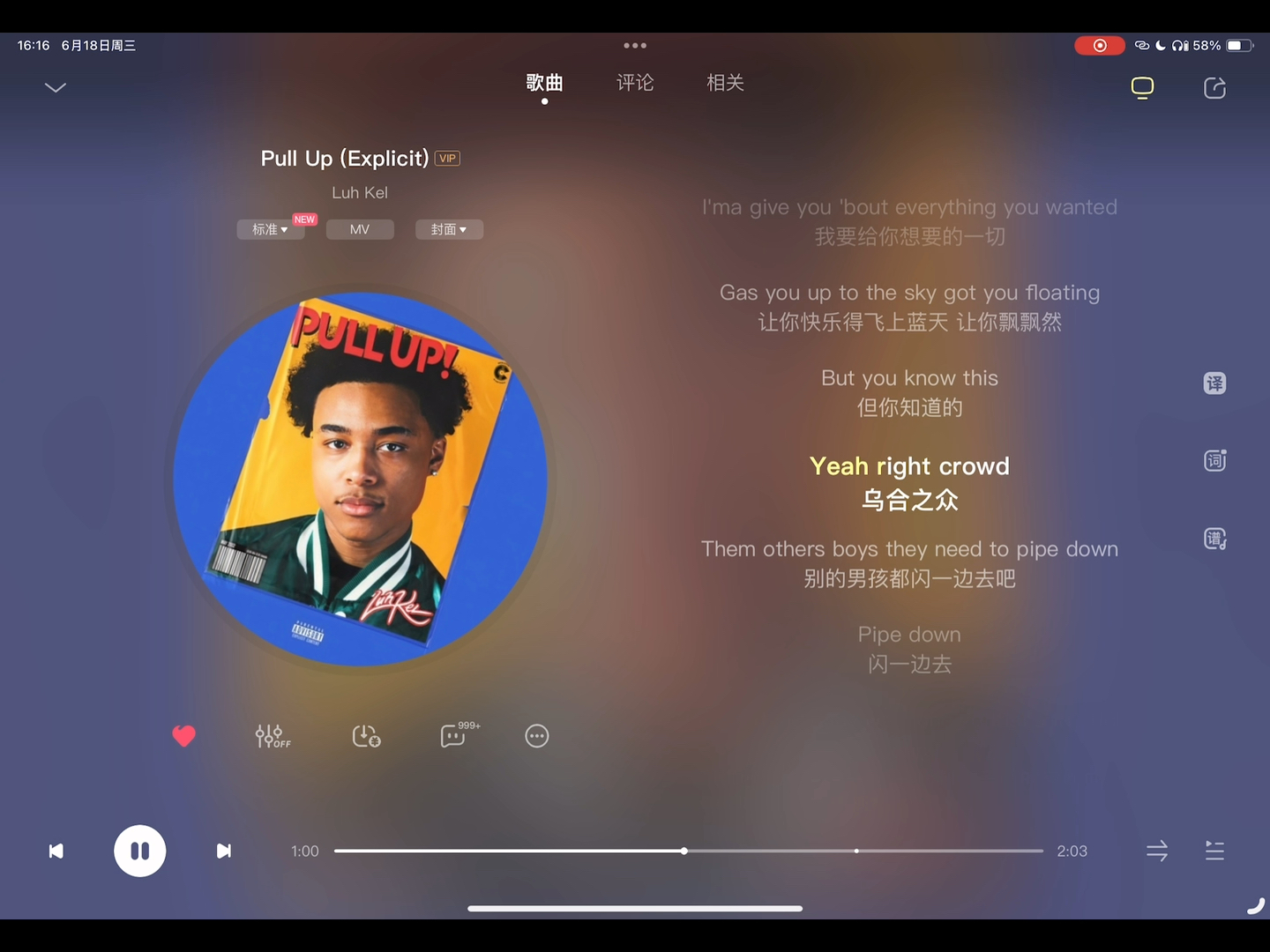The height and width of the screenshot is (952, 1270).
Task: Download this song
Action: click(x=366, y=736)
